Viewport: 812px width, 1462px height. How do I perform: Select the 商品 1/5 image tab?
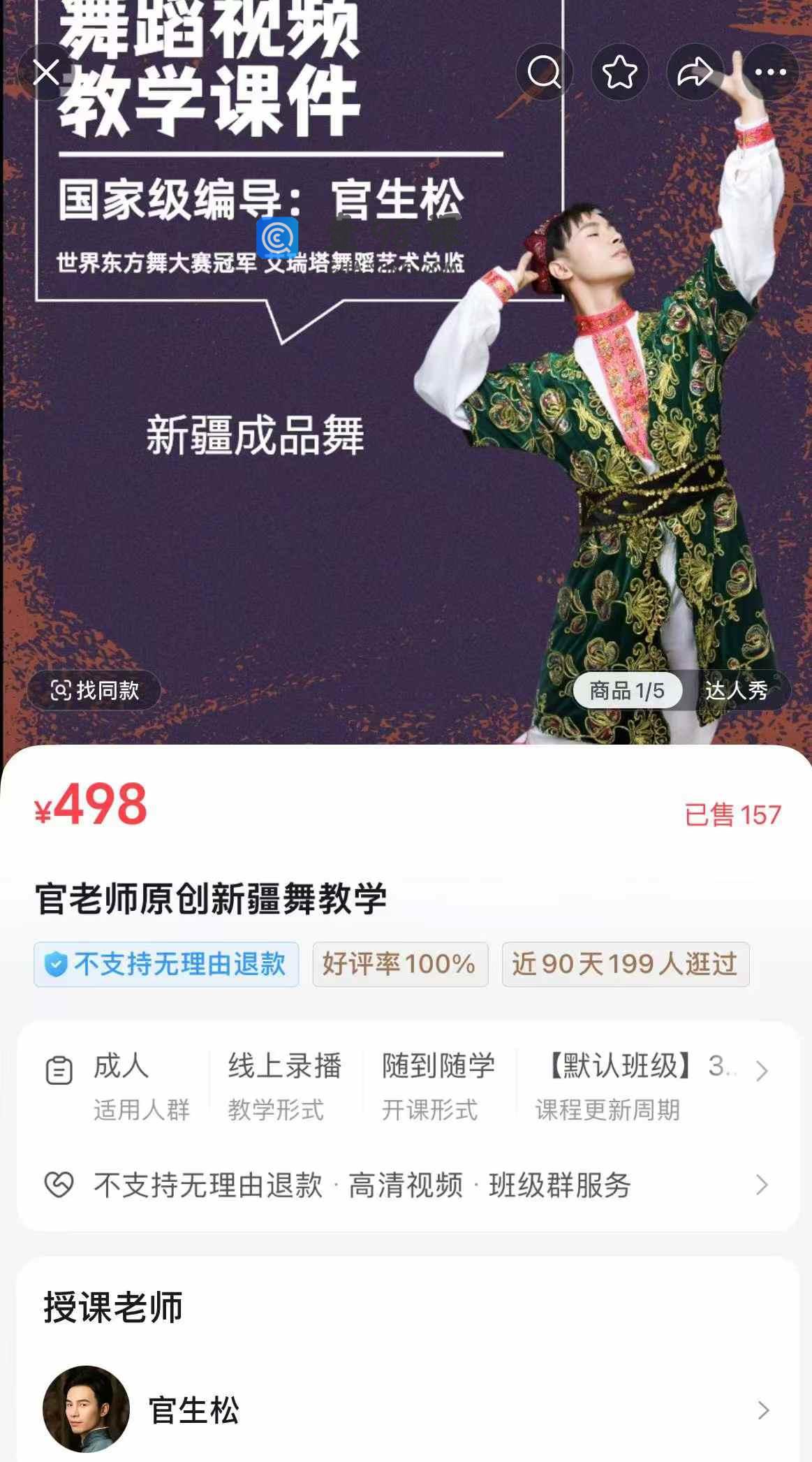(x=626, y=690)
